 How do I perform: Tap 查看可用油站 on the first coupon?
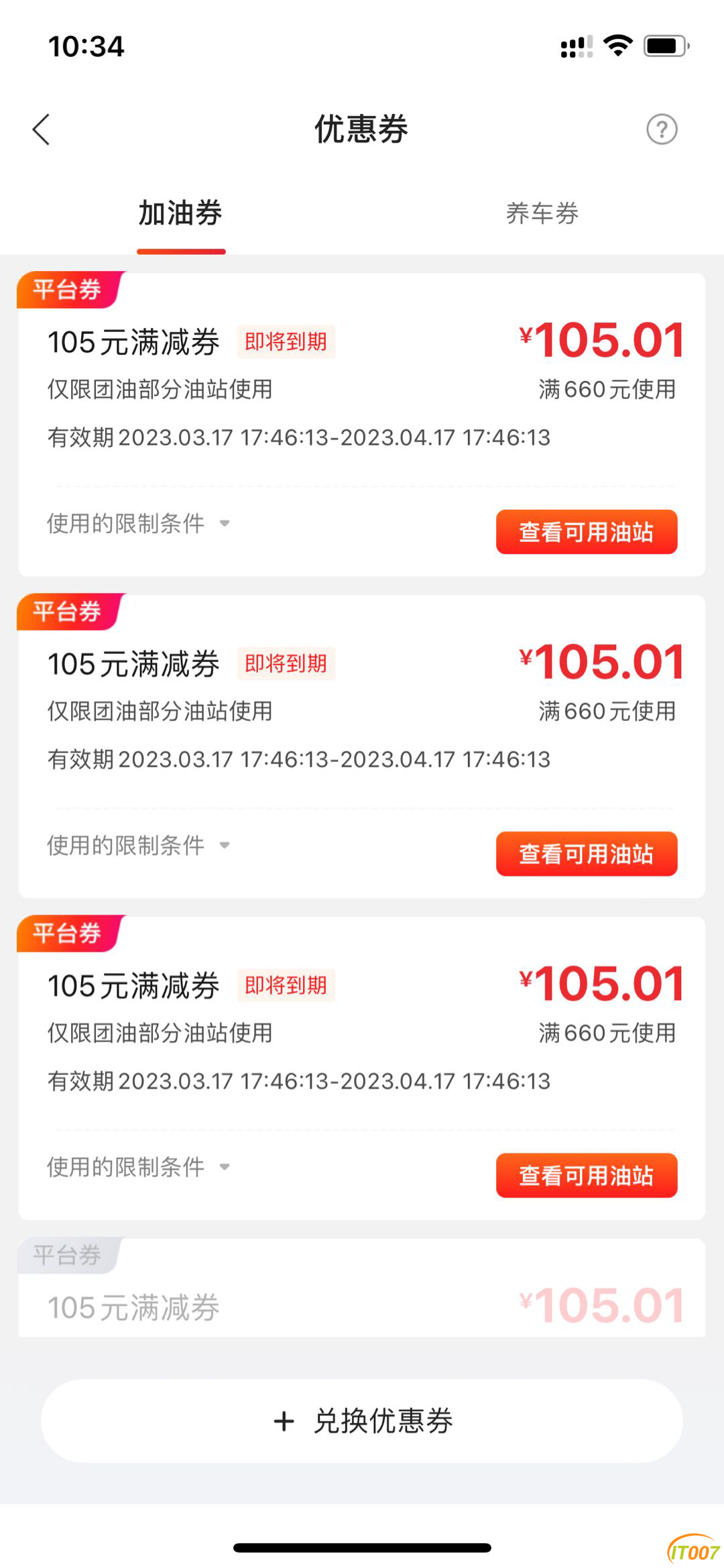coord(587,532)
